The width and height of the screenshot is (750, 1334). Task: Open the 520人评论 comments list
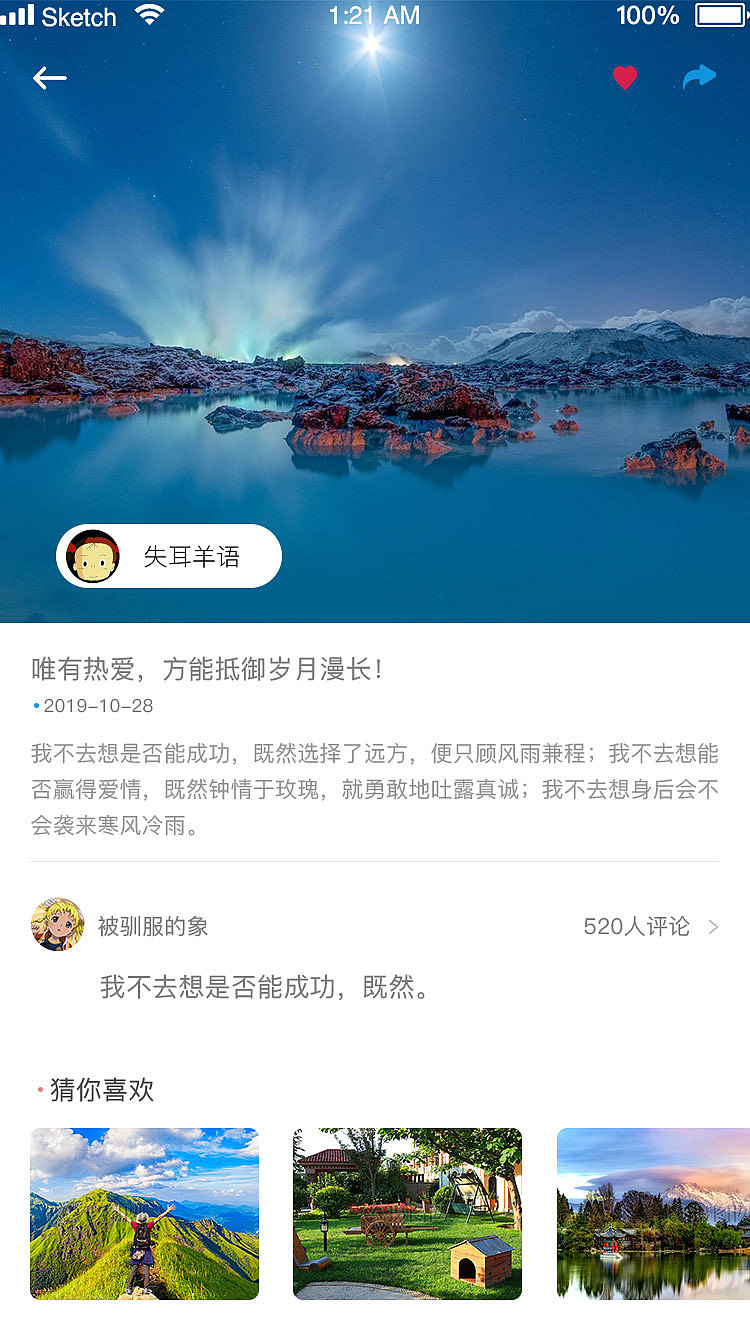coord(650,927)
